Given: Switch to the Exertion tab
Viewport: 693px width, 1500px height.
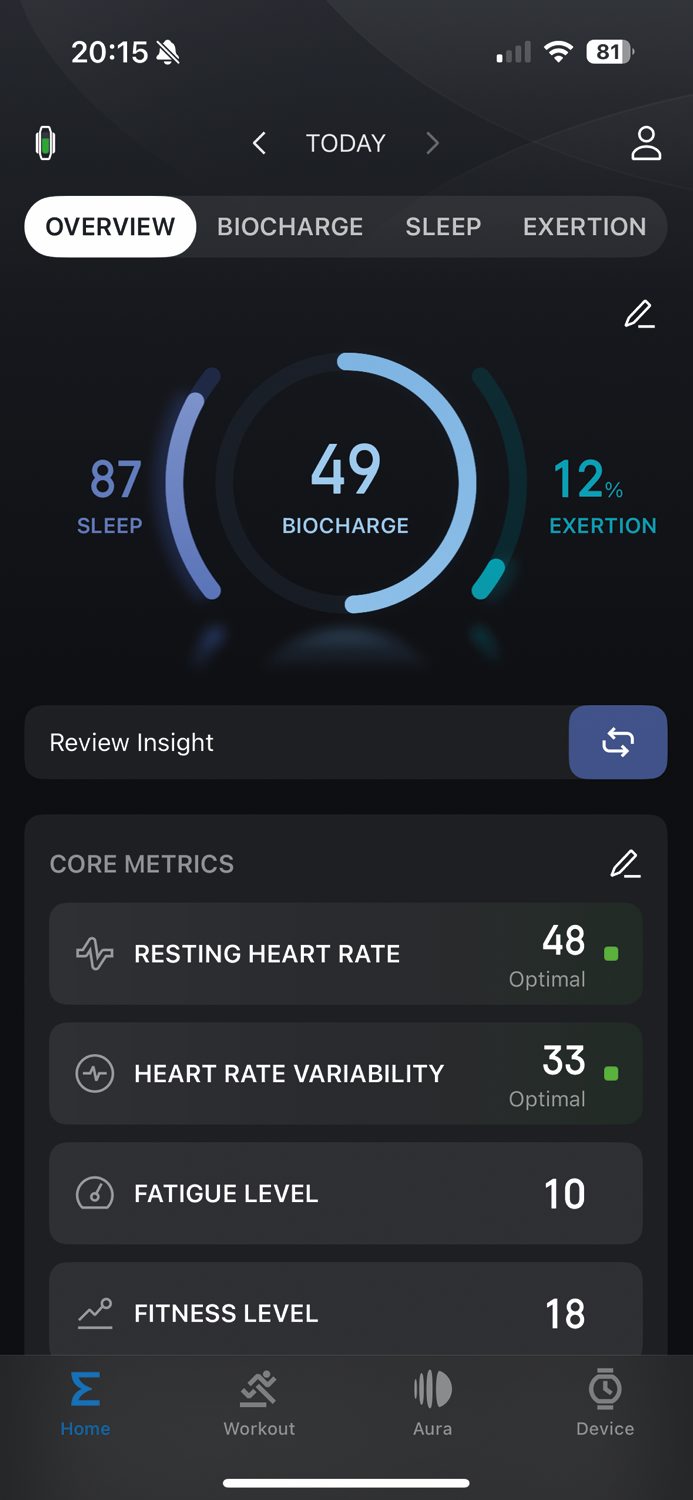Looking at the screenshot, I should pos(584,227).
